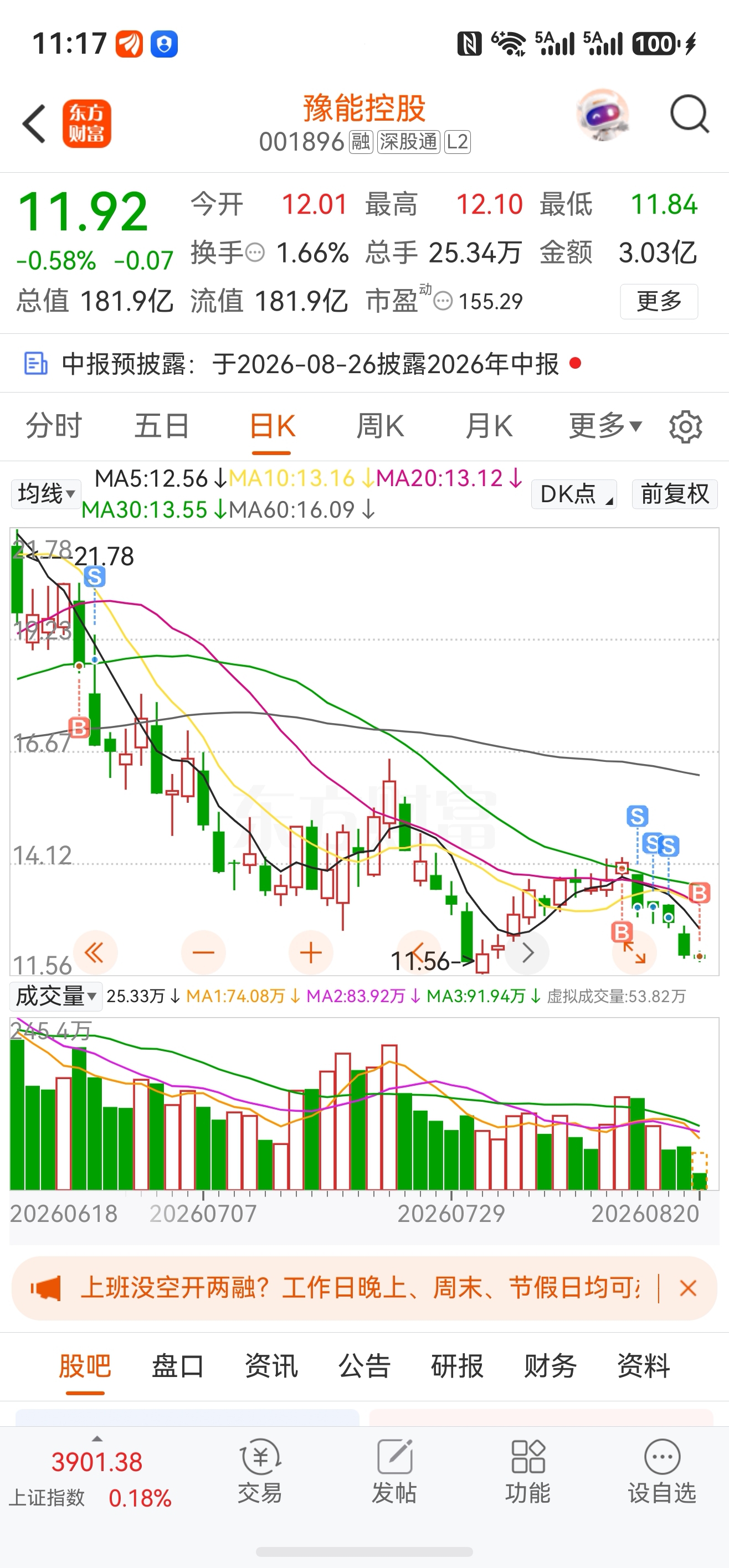Open chart settings gear icon
Image resolution: width=729 pixels, height=1568 pixels.
coord(686,427)
